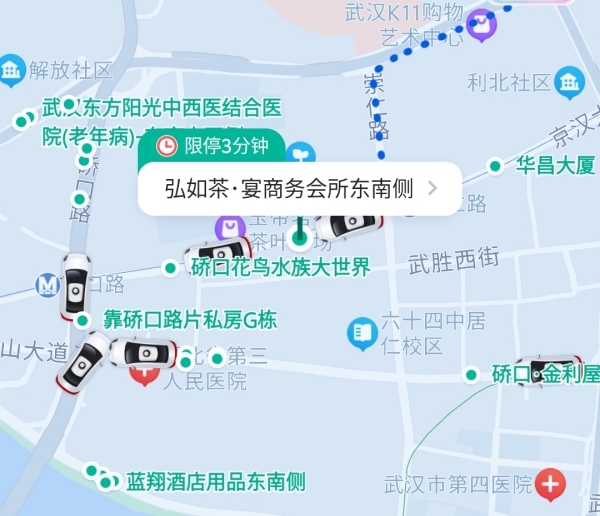Select pickup spot 硚口花鸟水族大世界

click(280, 267)
